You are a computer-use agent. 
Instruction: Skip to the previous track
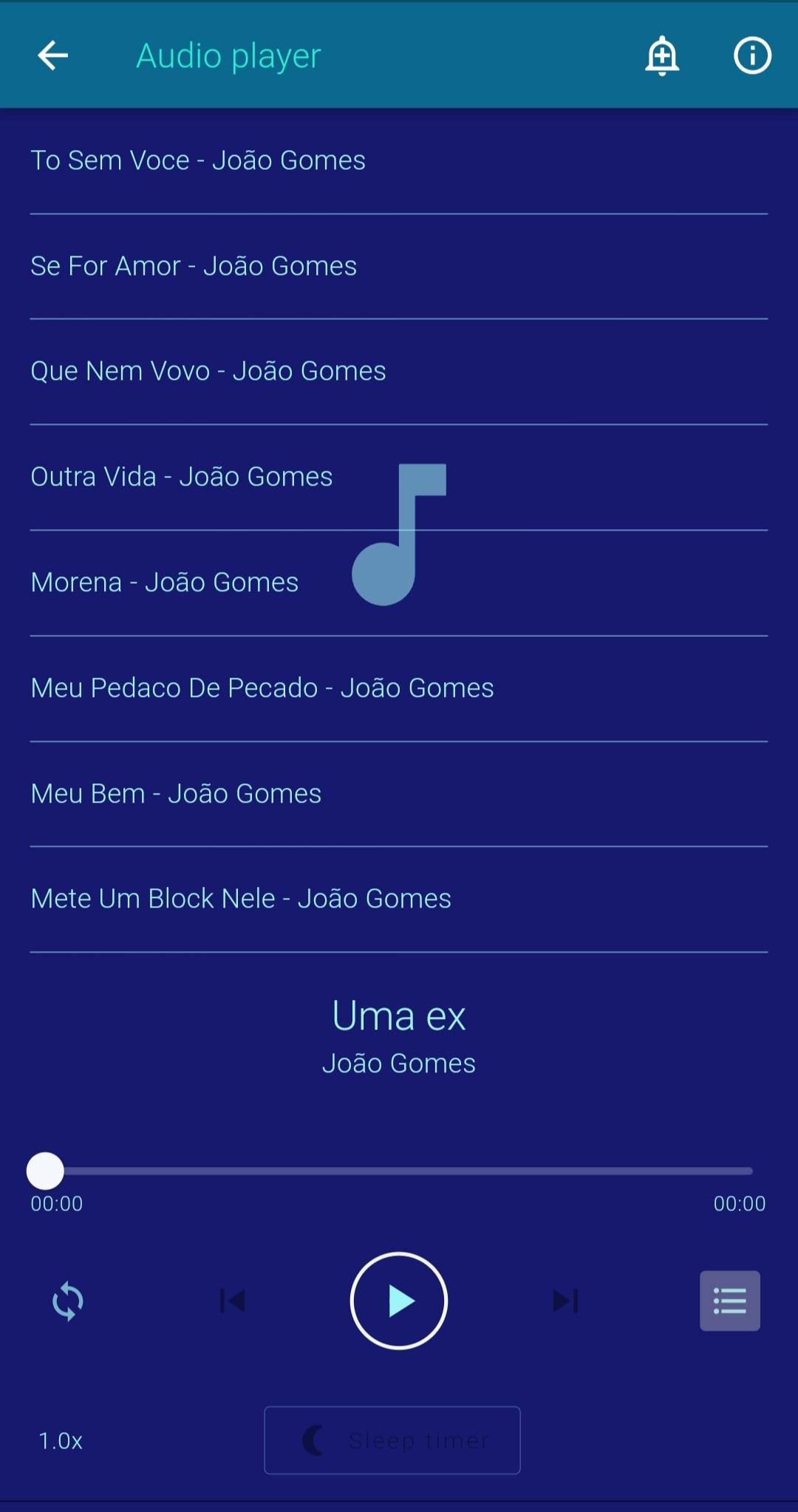click(x=233, y=1301)
